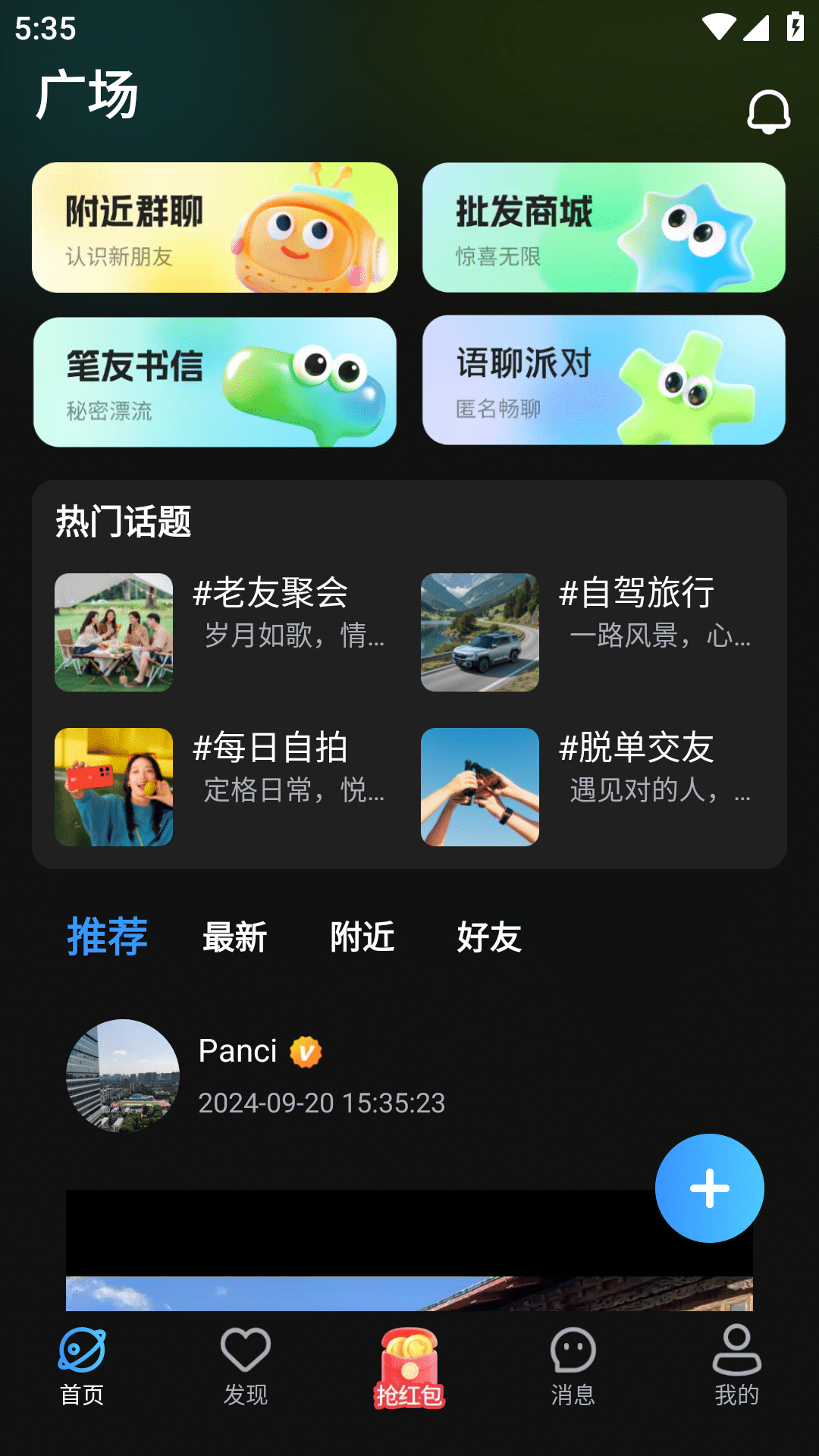Screen dimensions: 819x1456
Task: Select the 好友 tab
Action: 489,937
